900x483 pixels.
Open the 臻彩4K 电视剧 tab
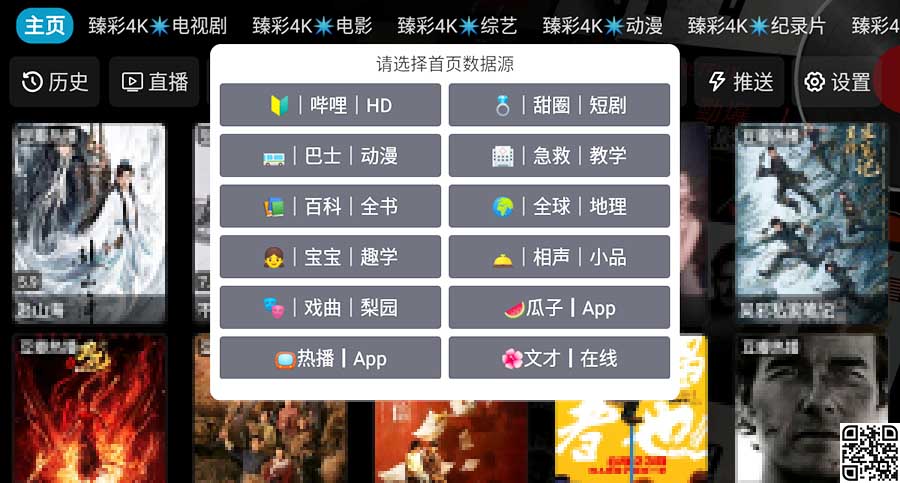click(x=157, y=26)
